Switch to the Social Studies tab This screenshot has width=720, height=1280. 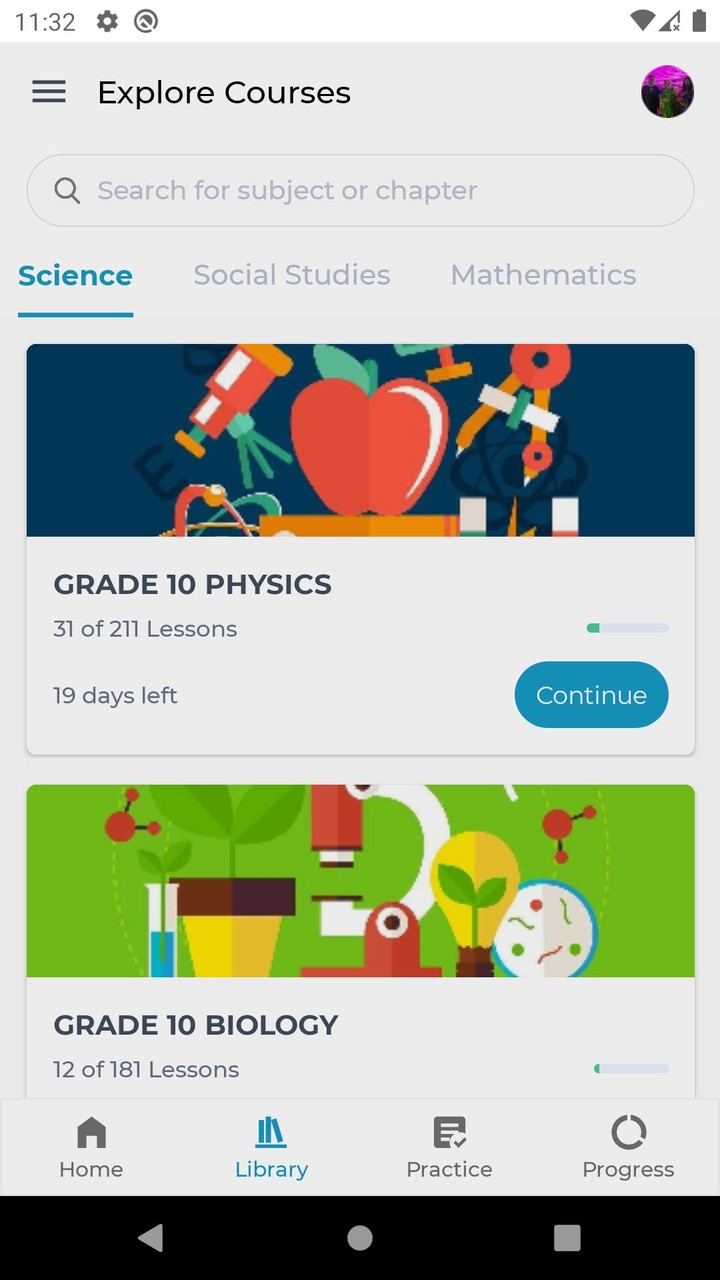(291, 274)
